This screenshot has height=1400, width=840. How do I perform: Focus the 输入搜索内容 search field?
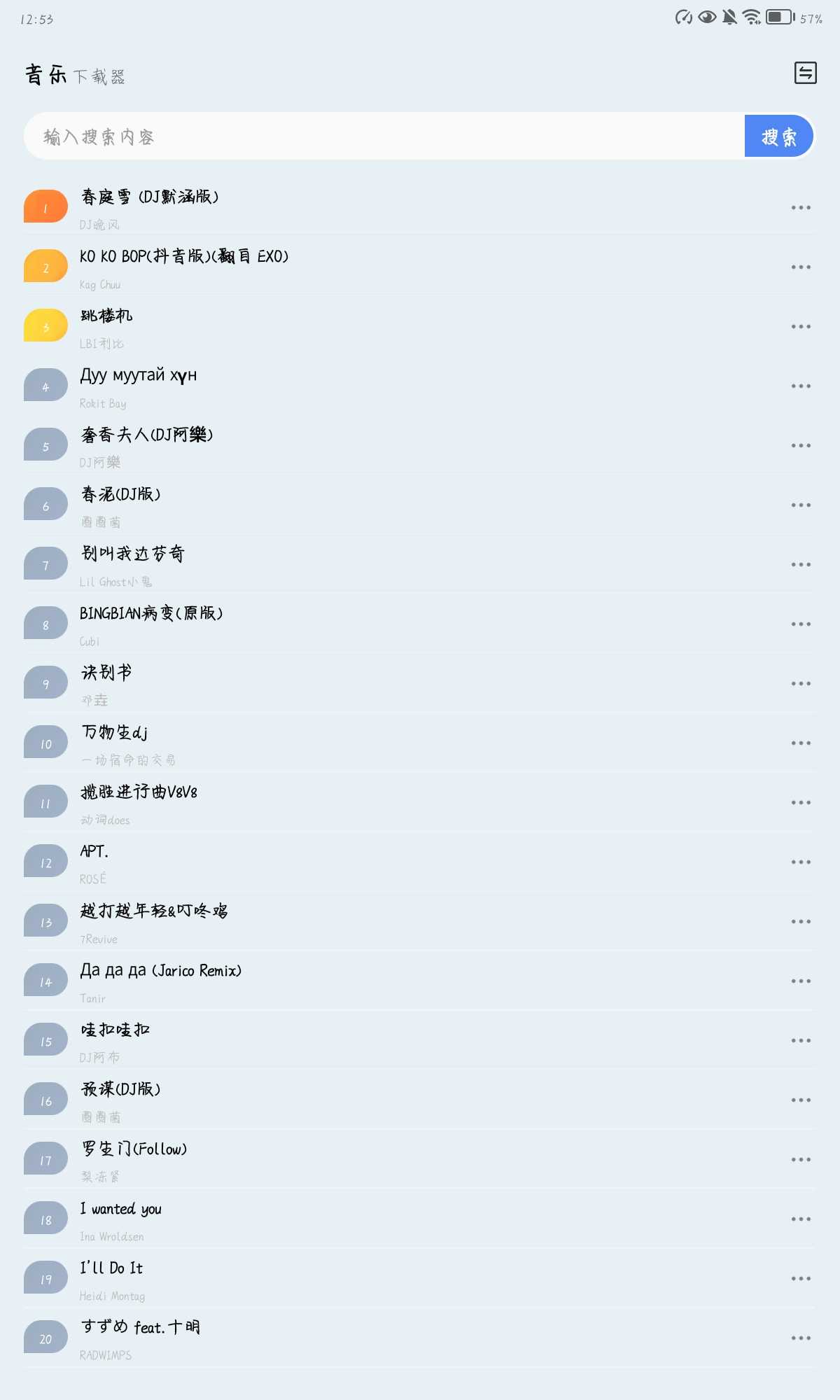coord(384,136)
